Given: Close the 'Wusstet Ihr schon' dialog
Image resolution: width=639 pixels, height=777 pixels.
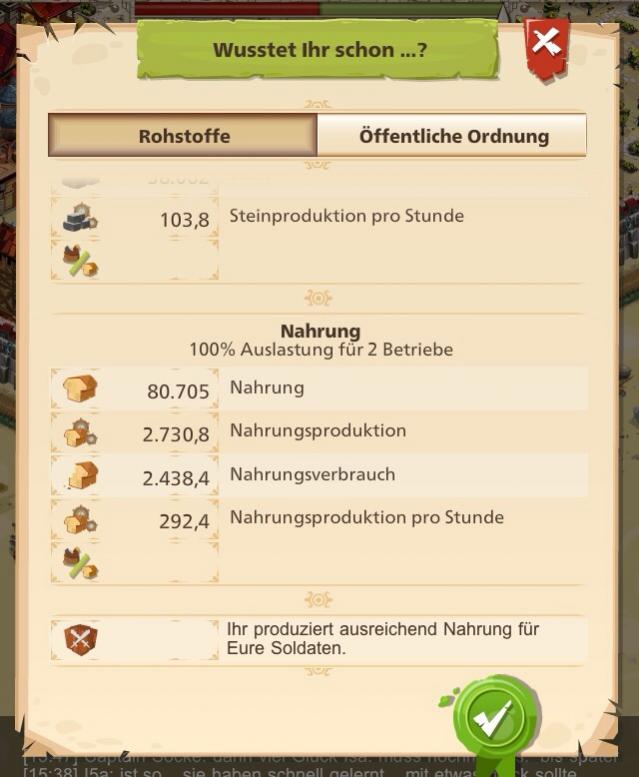Looking at the screenshot, I should [x=546, y=45].
